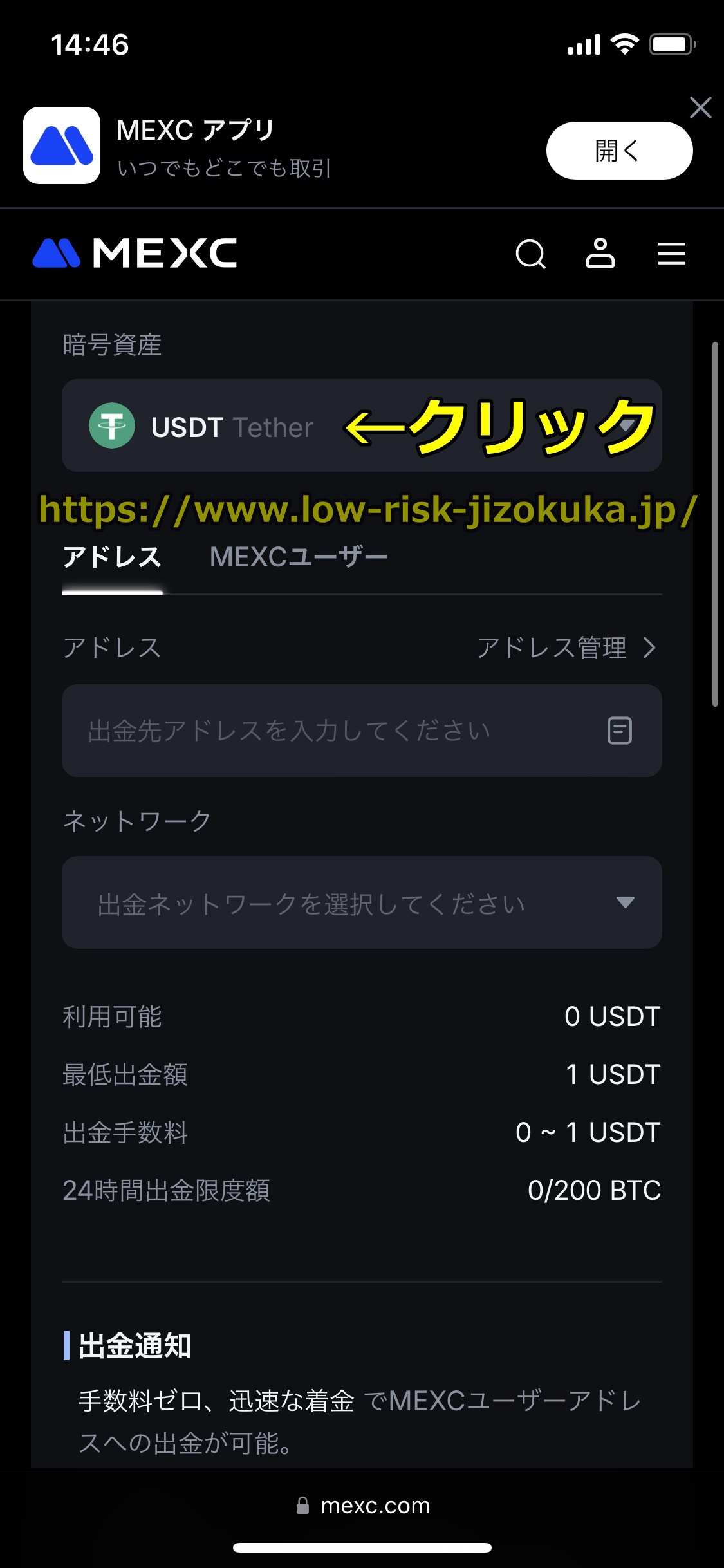Screen dimensions: 724x1568
Task: Click the MEXC logo in the header
Action: tap(135, 254)
